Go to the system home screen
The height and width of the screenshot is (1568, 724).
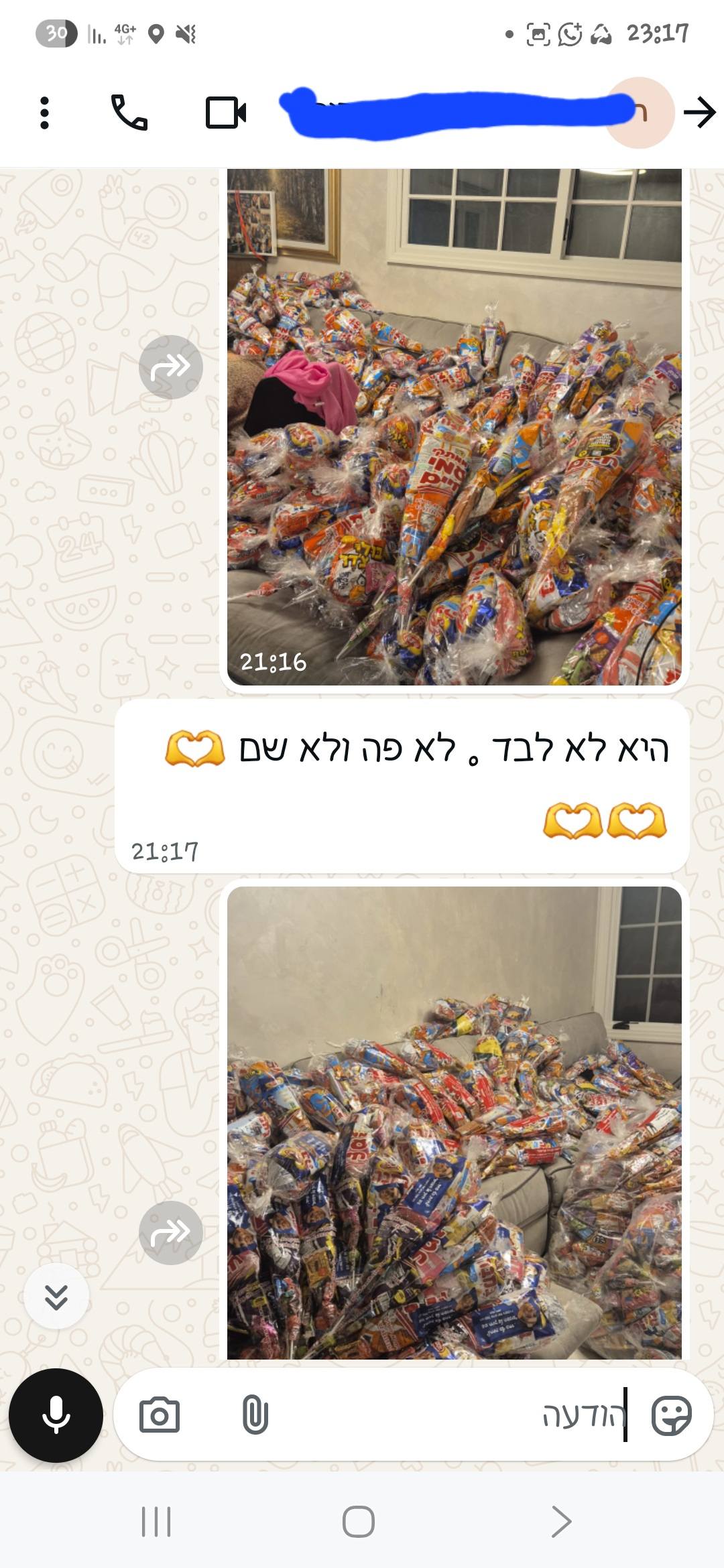pyautogui.click(x=359, y=1521)
